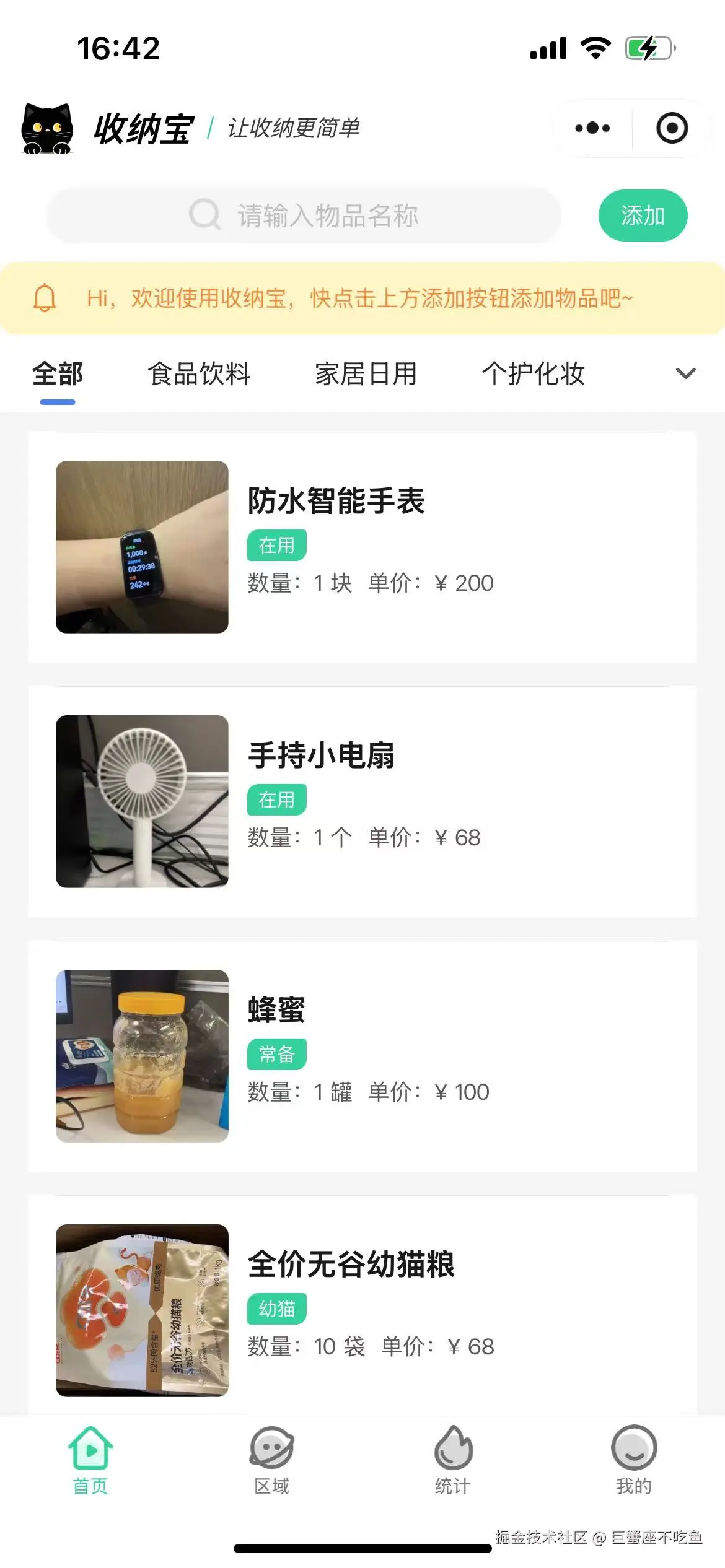Open the mini program more-options menu
Viewport: 725px width, 1568px height.
tap(592, 128)
